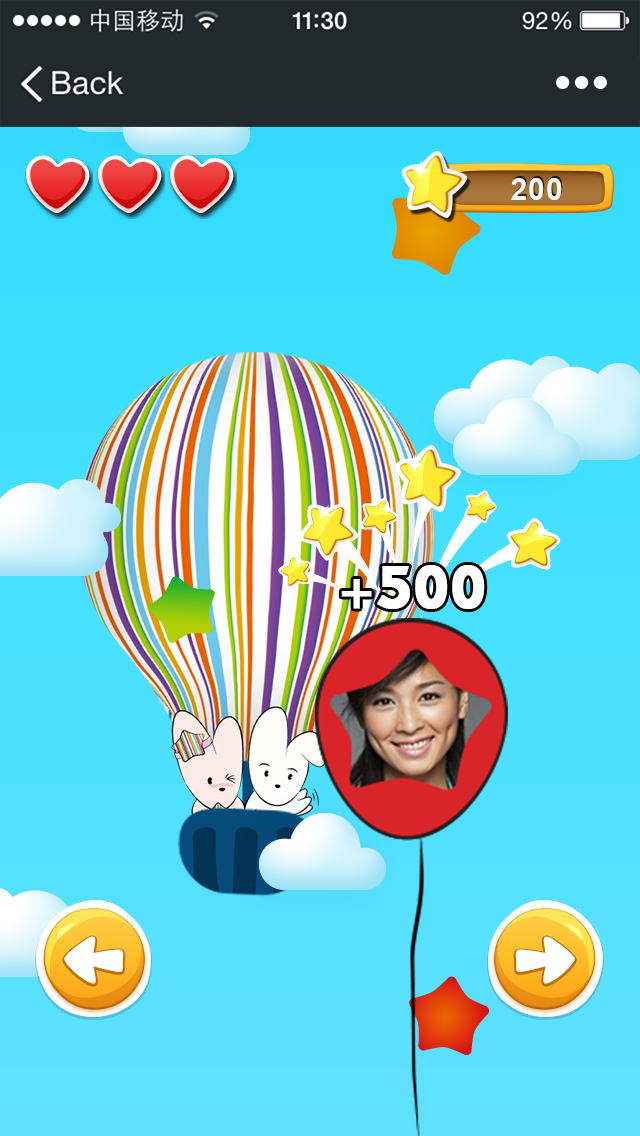This screenshot has width=640, height=1136.
Task: Move right with the right arrow button
Action: [x=546, y=958]
